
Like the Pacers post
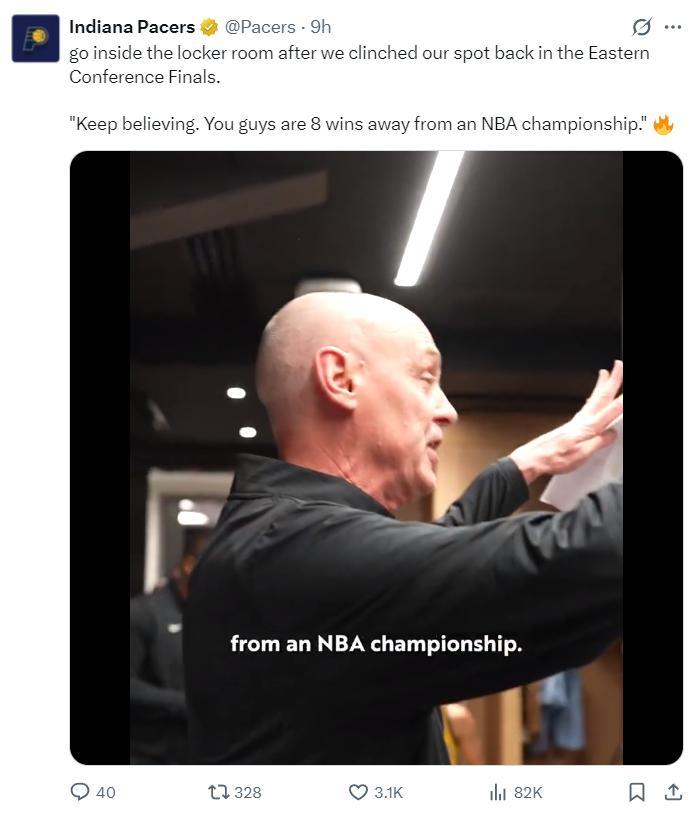click(359, 792)
